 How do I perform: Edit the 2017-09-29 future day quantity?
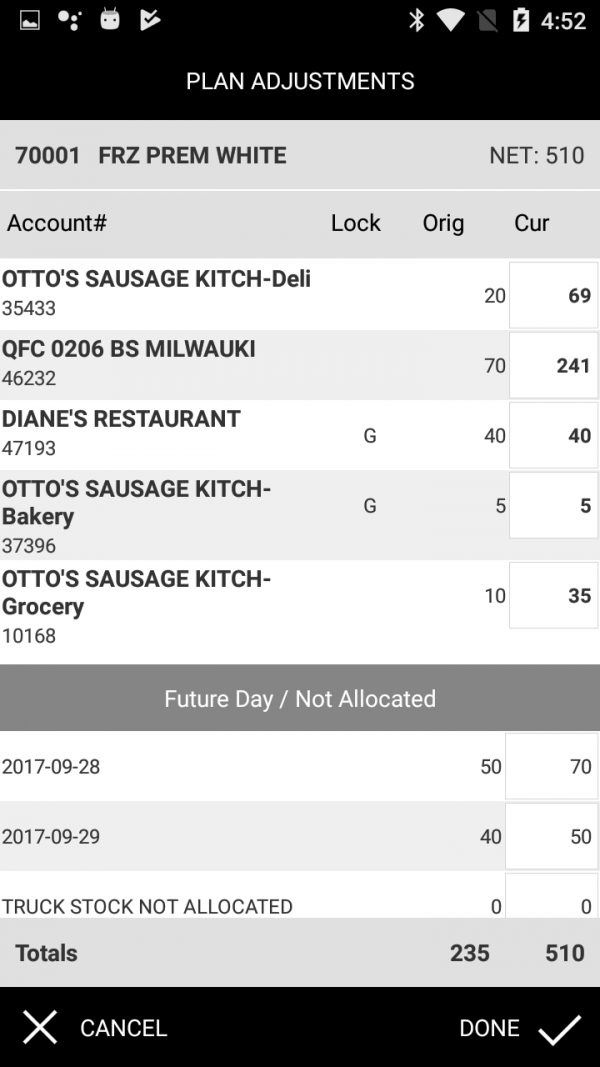(x=552, y=836)
